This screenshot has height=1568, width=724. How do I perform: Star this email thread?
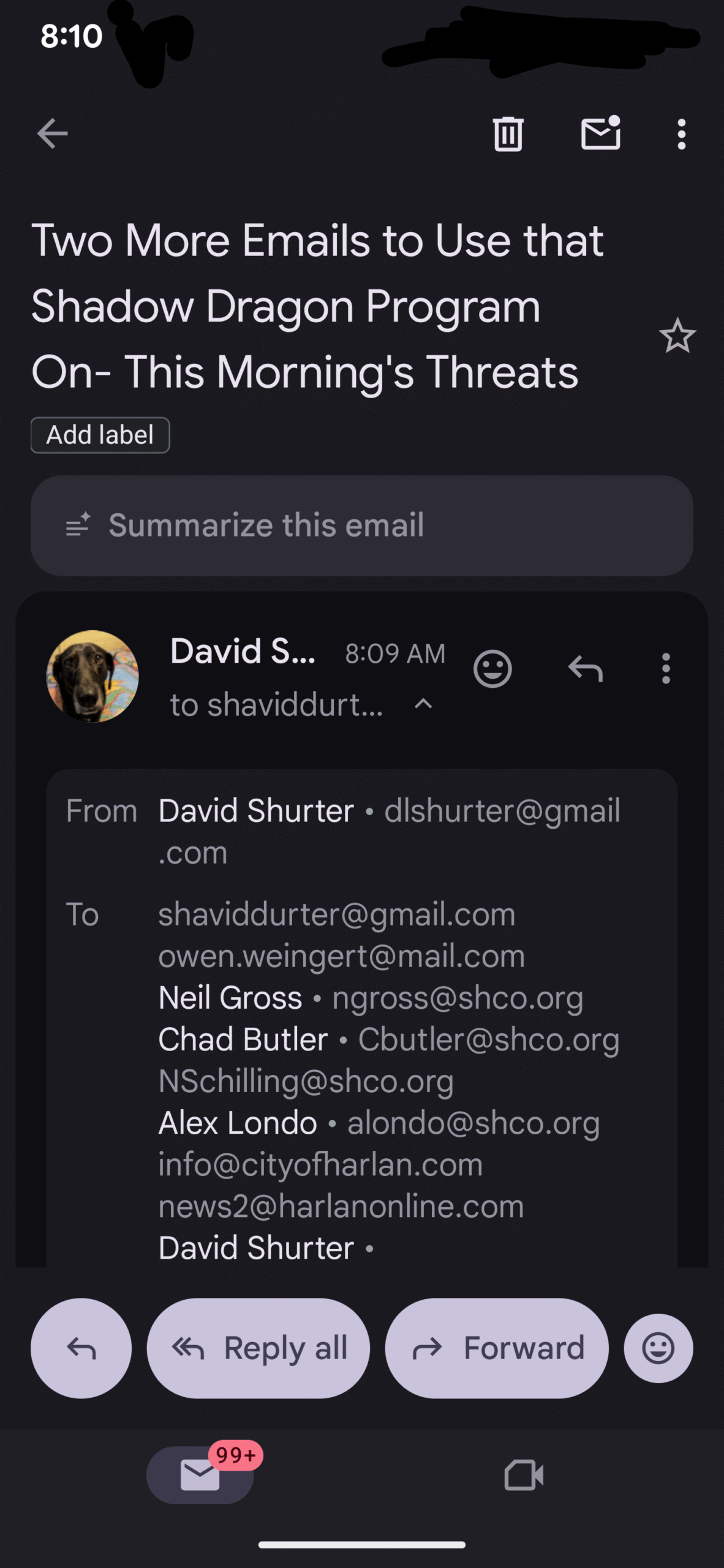tap(677, 336)
